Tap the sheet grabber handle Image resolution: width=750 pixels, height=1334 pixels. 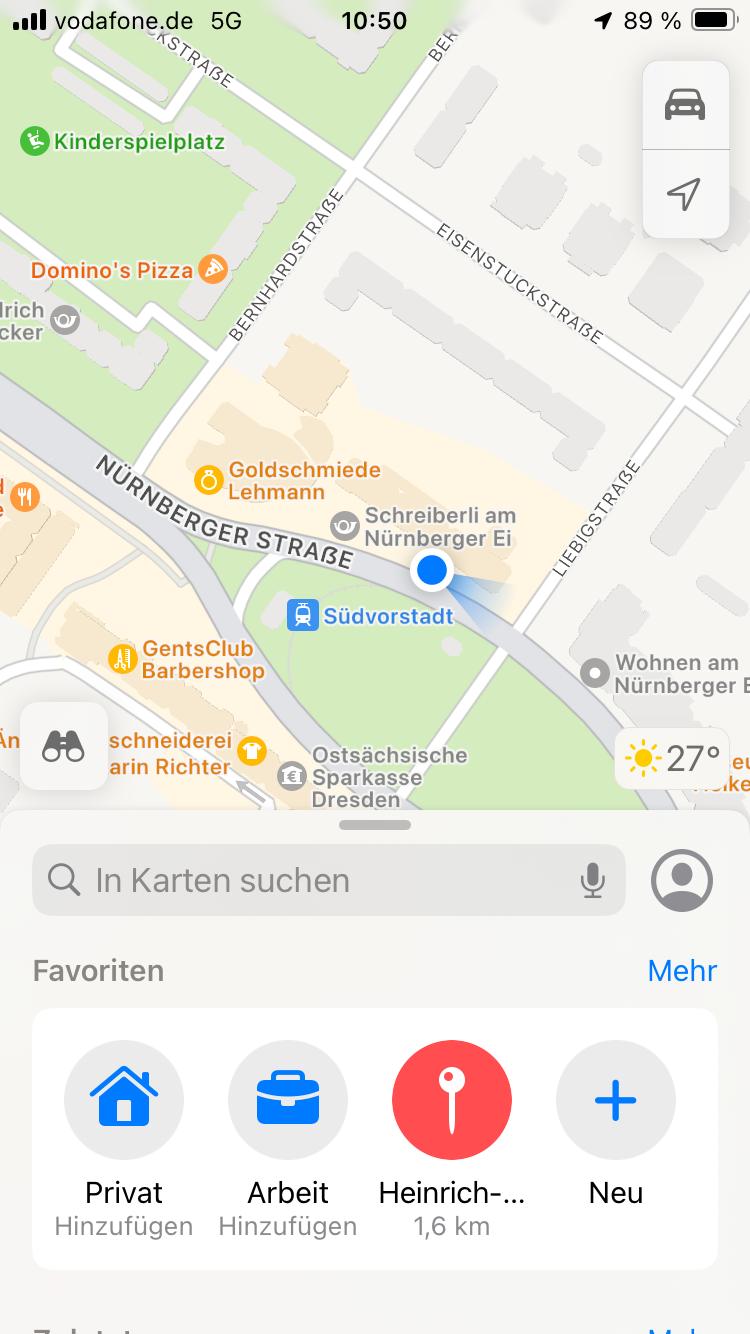[375, 825]
